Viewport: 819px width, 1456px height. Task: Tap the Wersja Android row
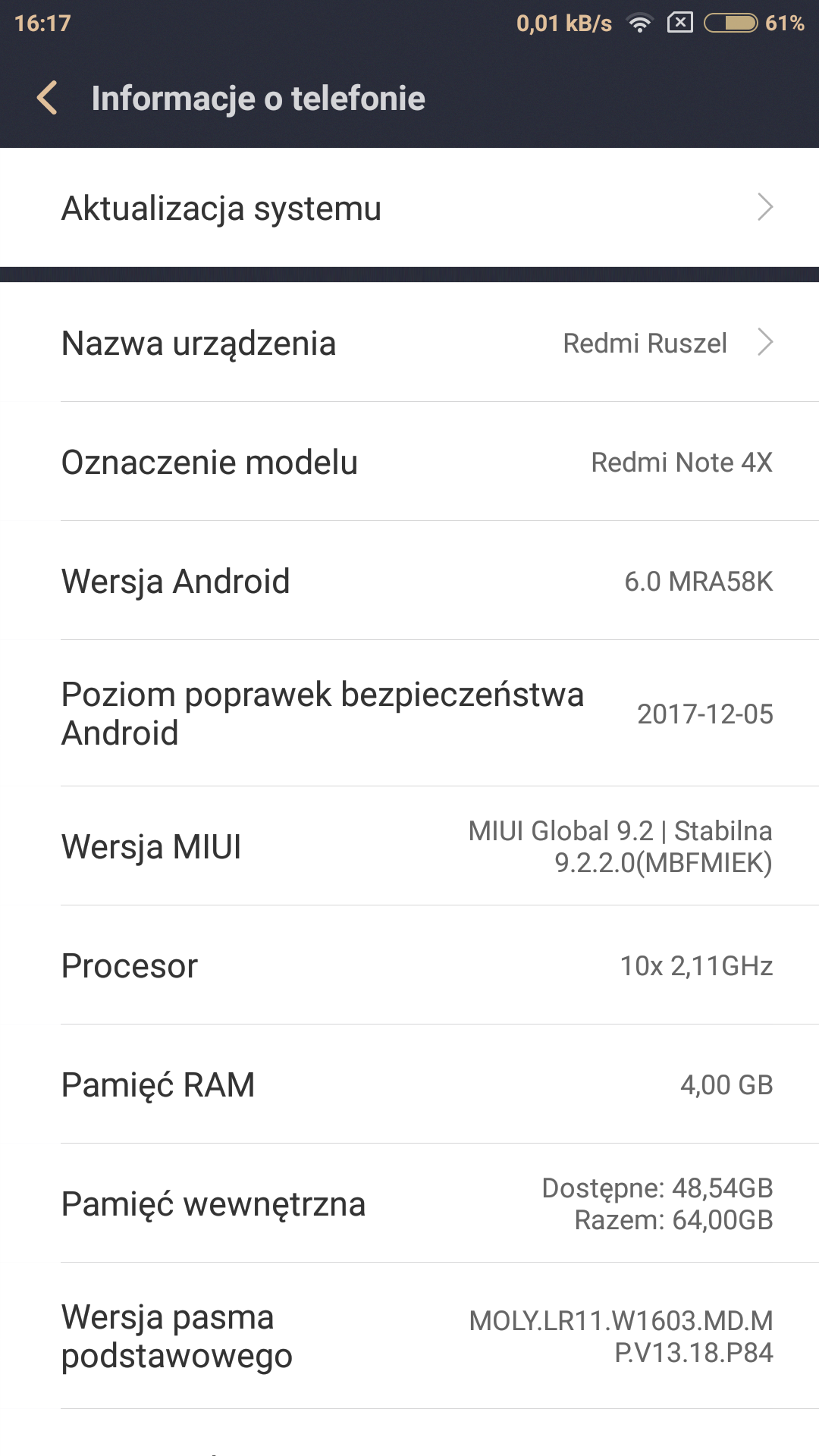click(409, 582)
